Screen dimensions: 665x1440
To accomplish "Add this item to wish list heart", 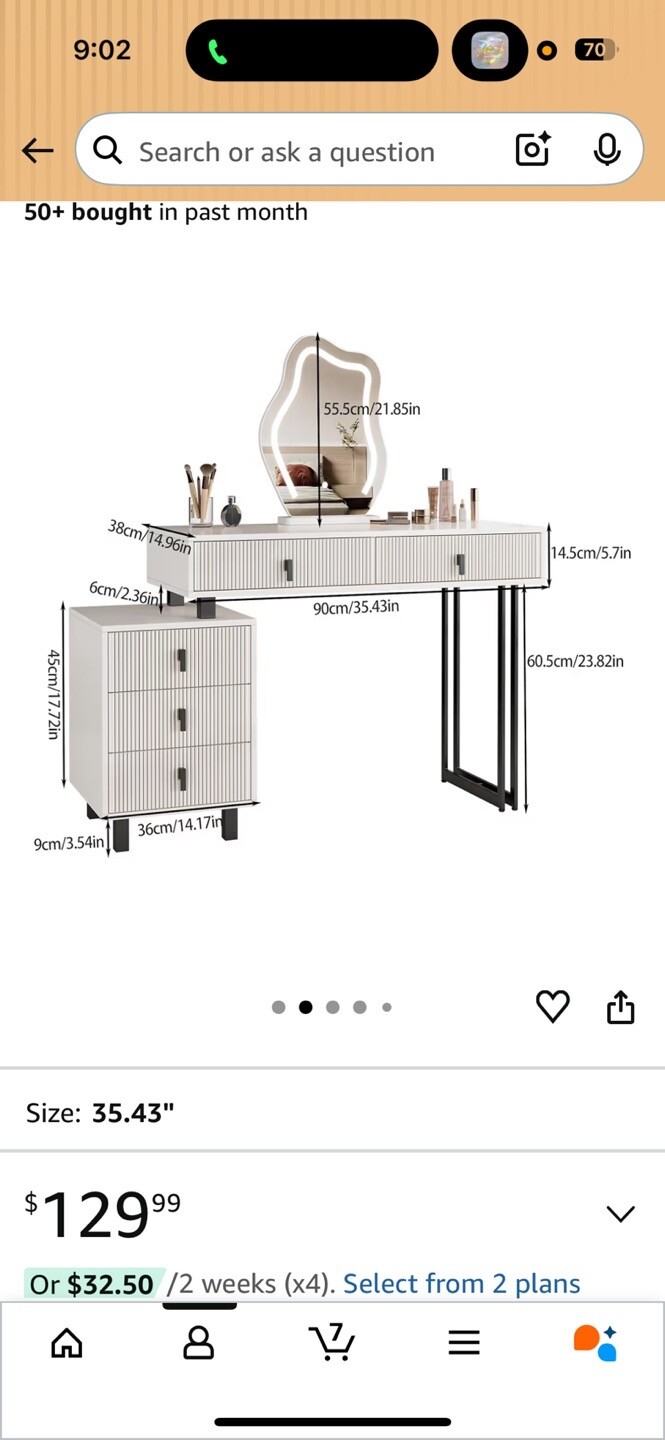I will click(553, 1006).
